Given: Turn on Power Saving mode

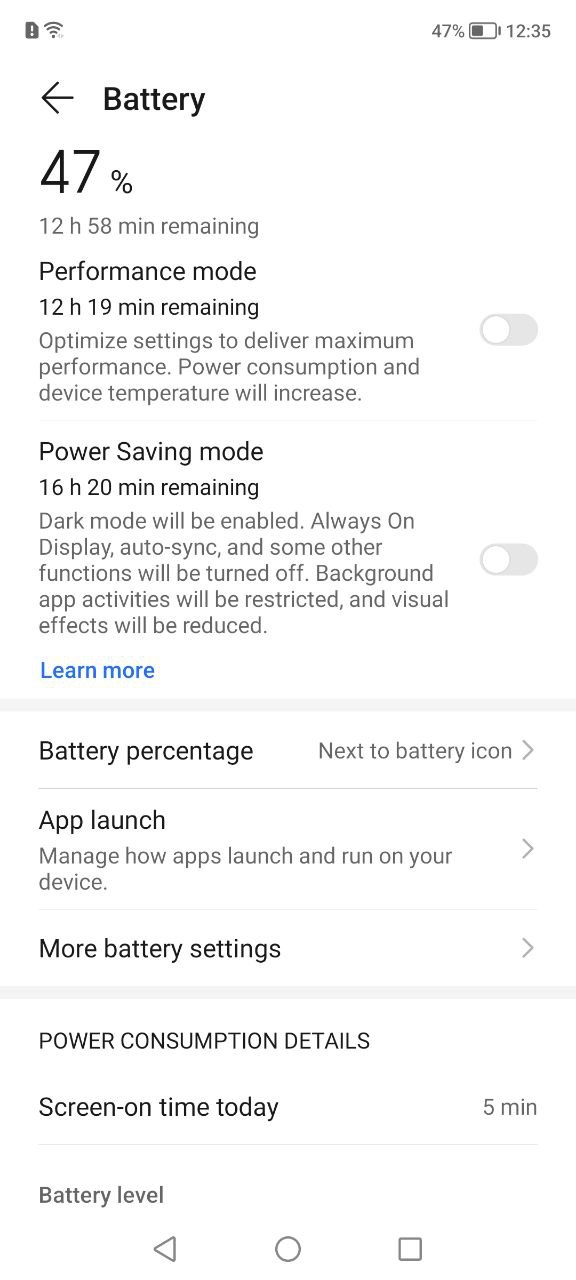Looking at the screenshot, I should pyautogui.click(x=509, y=560).
